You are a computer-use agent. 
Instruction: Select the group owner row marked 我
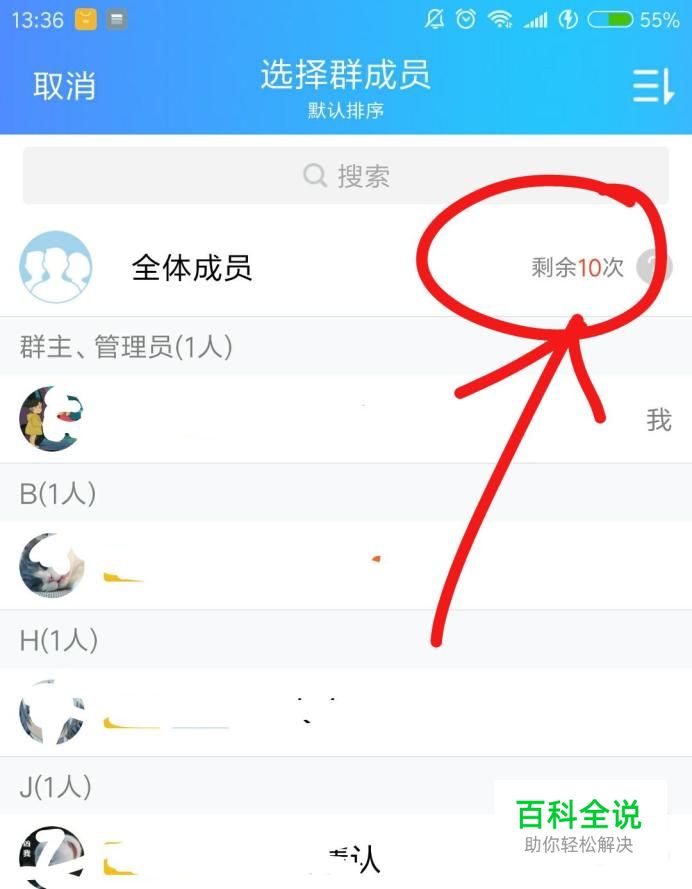point(346,419)
